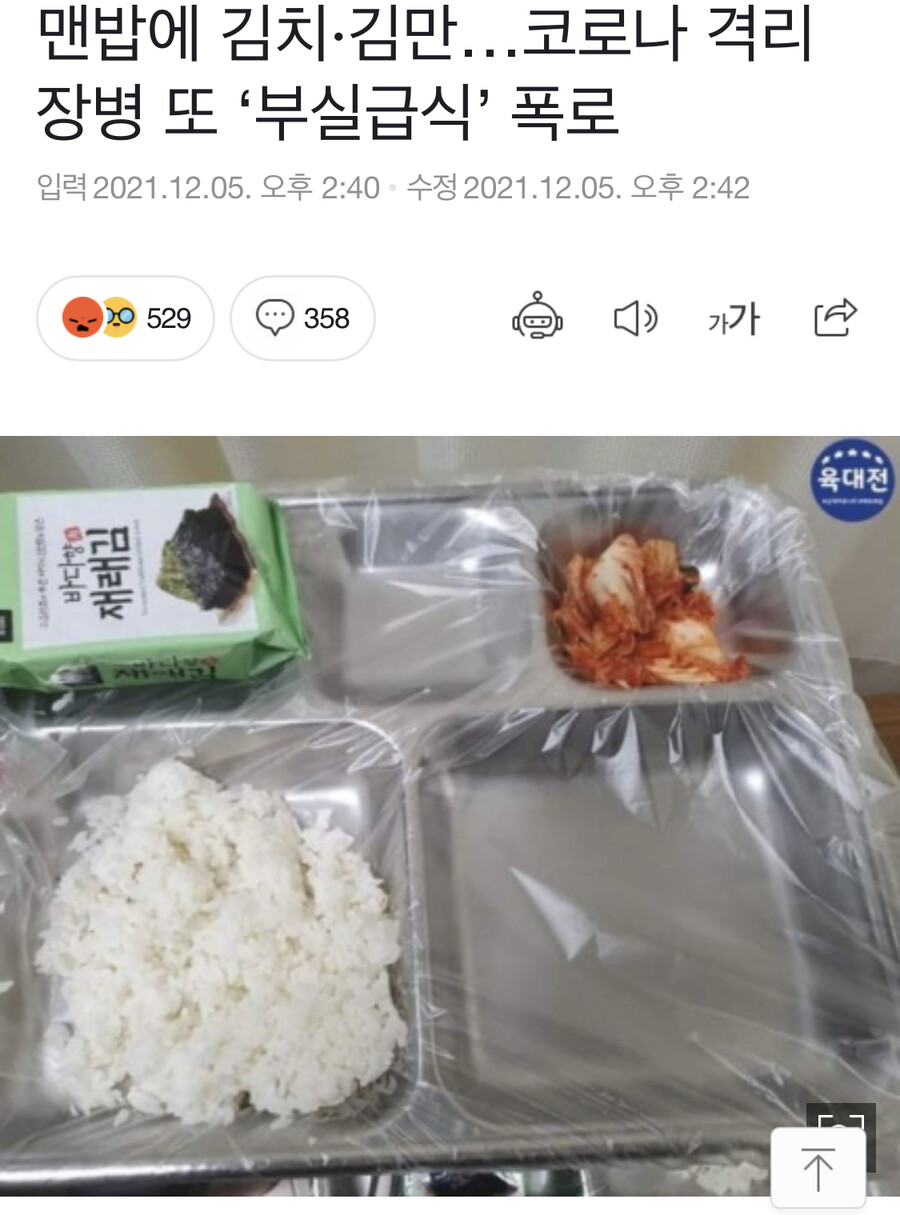Tap the AI summary robot icon
The image size is (900, 1215).
[537, 318]
